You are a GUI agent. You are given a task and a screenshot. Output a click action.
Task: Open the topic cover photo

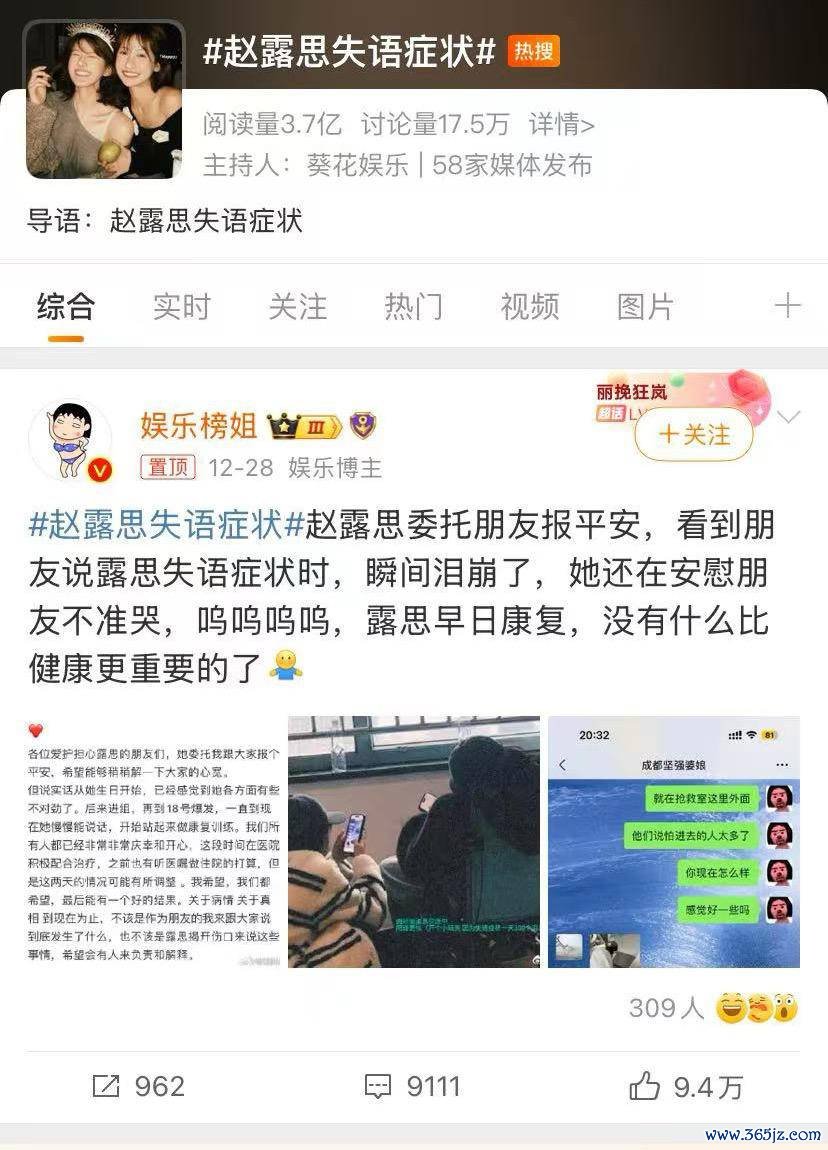click(x=104, y=100)
